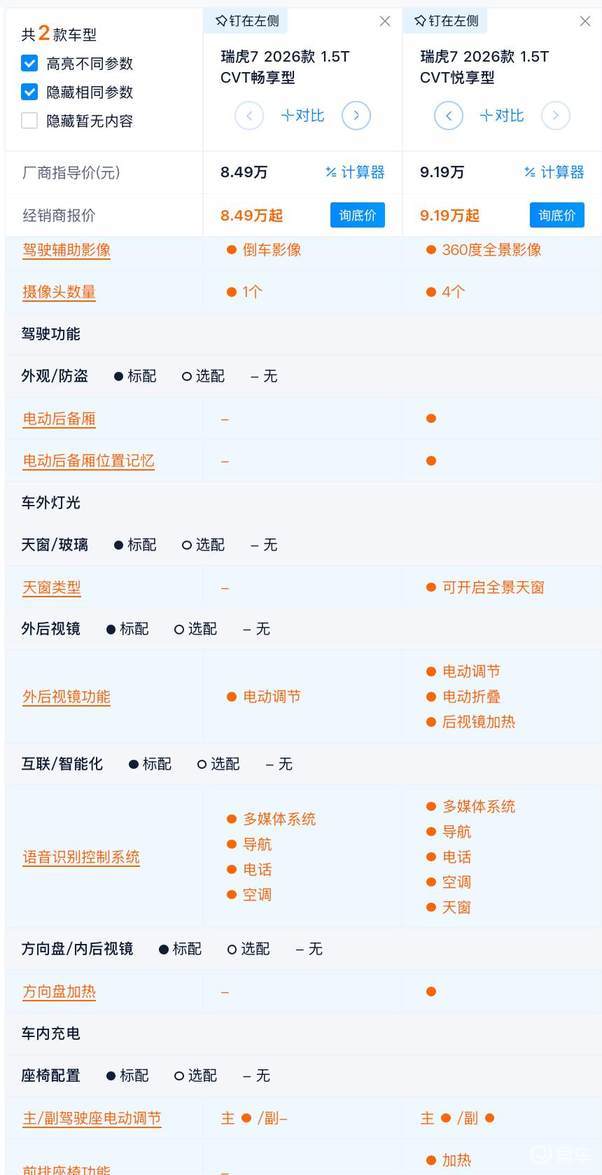Image resolution: width=602 pixels, height=1175 pixels.
Task: Tap 询底价 for the 9.19万起 quote
Action: click(x=557, y=215)
